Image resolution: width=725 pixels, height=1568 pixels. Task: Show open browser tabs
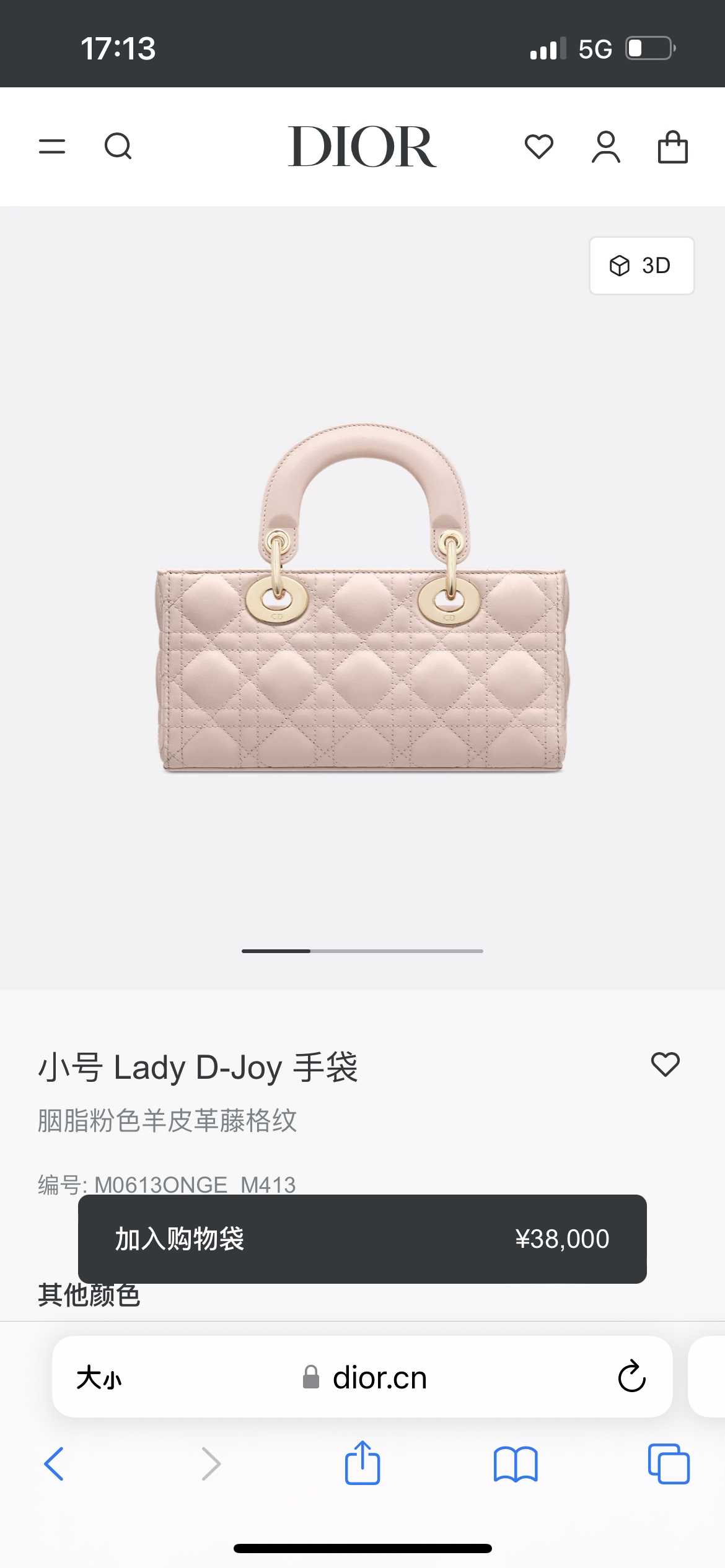[668, 1464]
